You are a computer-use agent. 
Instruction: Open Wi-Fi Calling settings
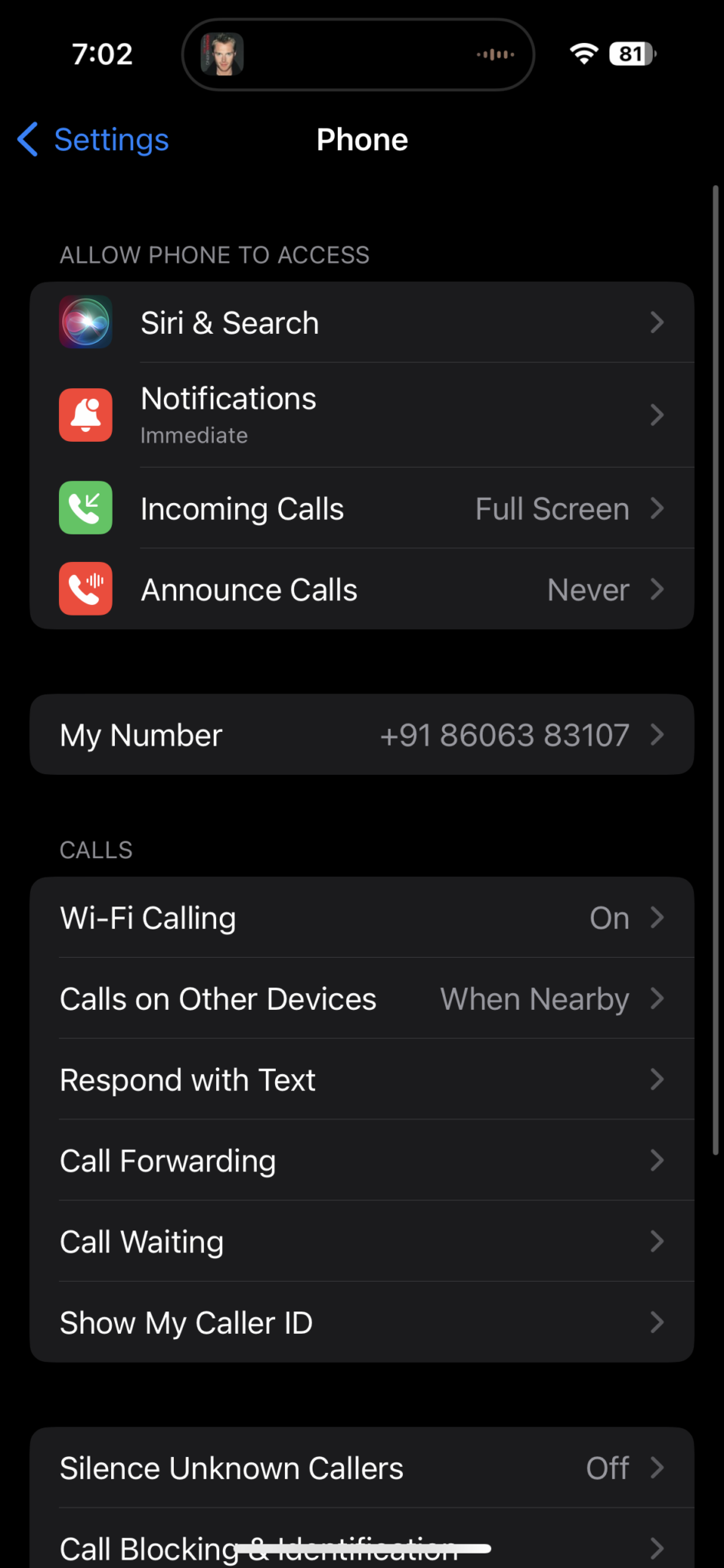[362, 918]
